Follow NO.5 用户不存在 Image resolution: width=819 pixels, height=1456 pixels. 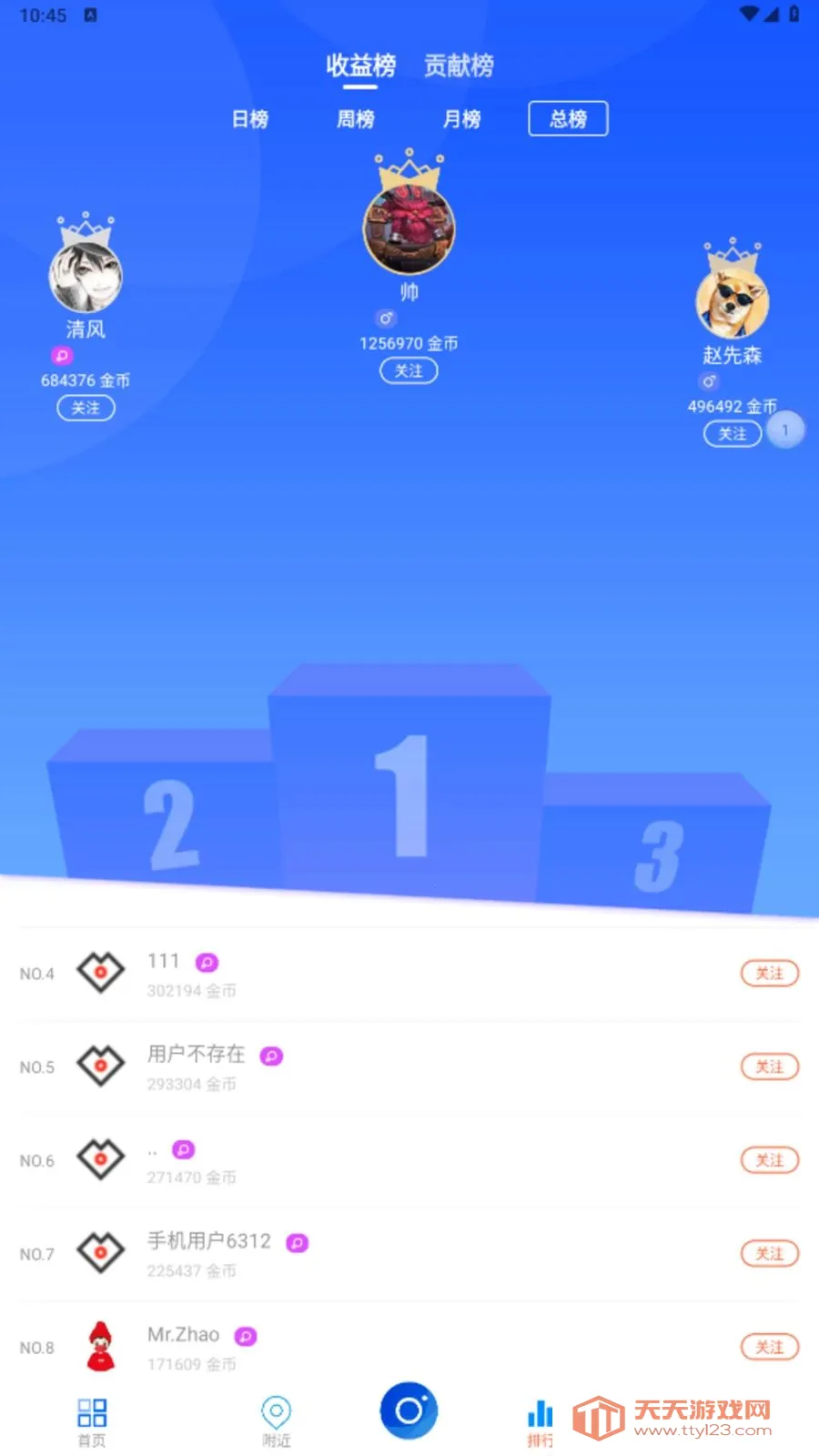[x=769, y=1067]
